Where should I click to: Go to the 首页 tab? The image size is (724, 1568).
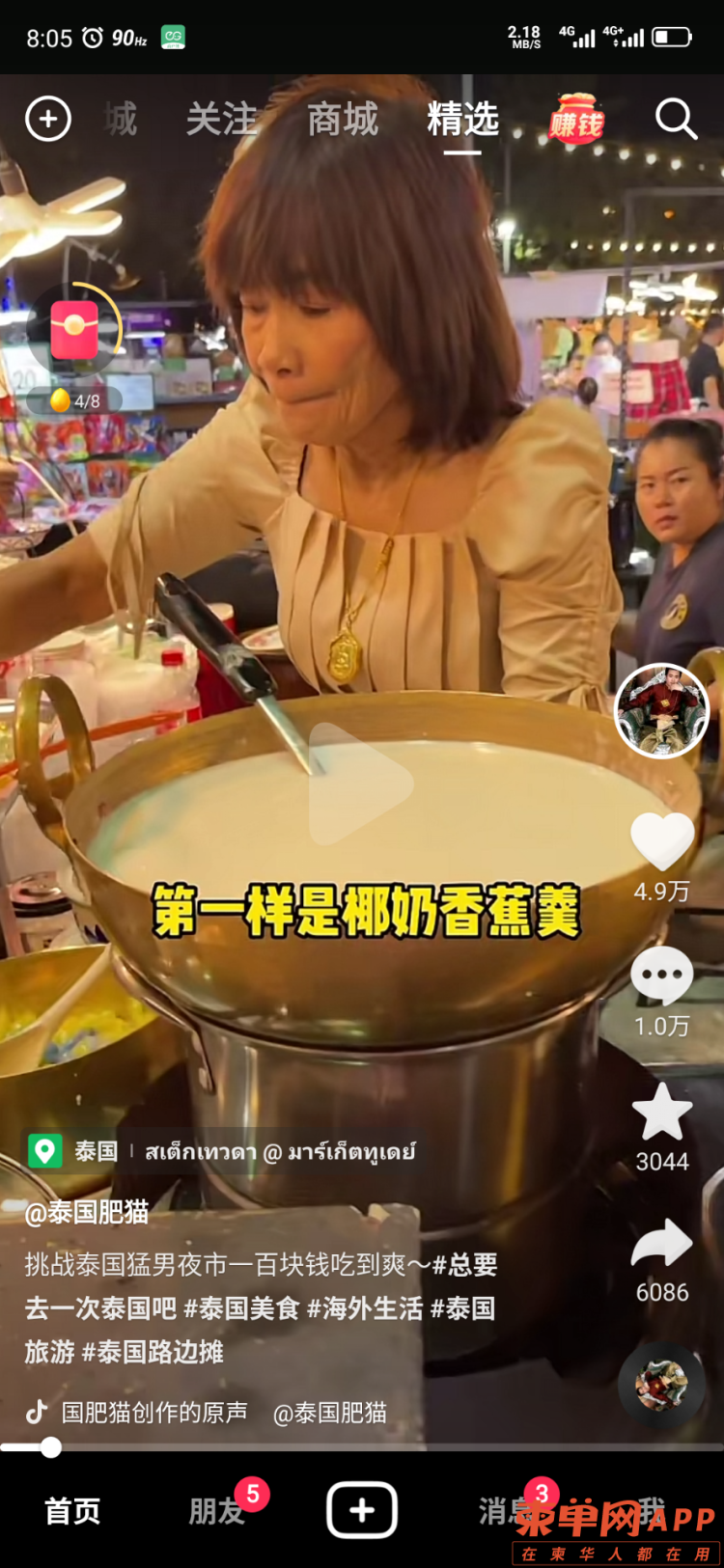(x=72, y=1511)
